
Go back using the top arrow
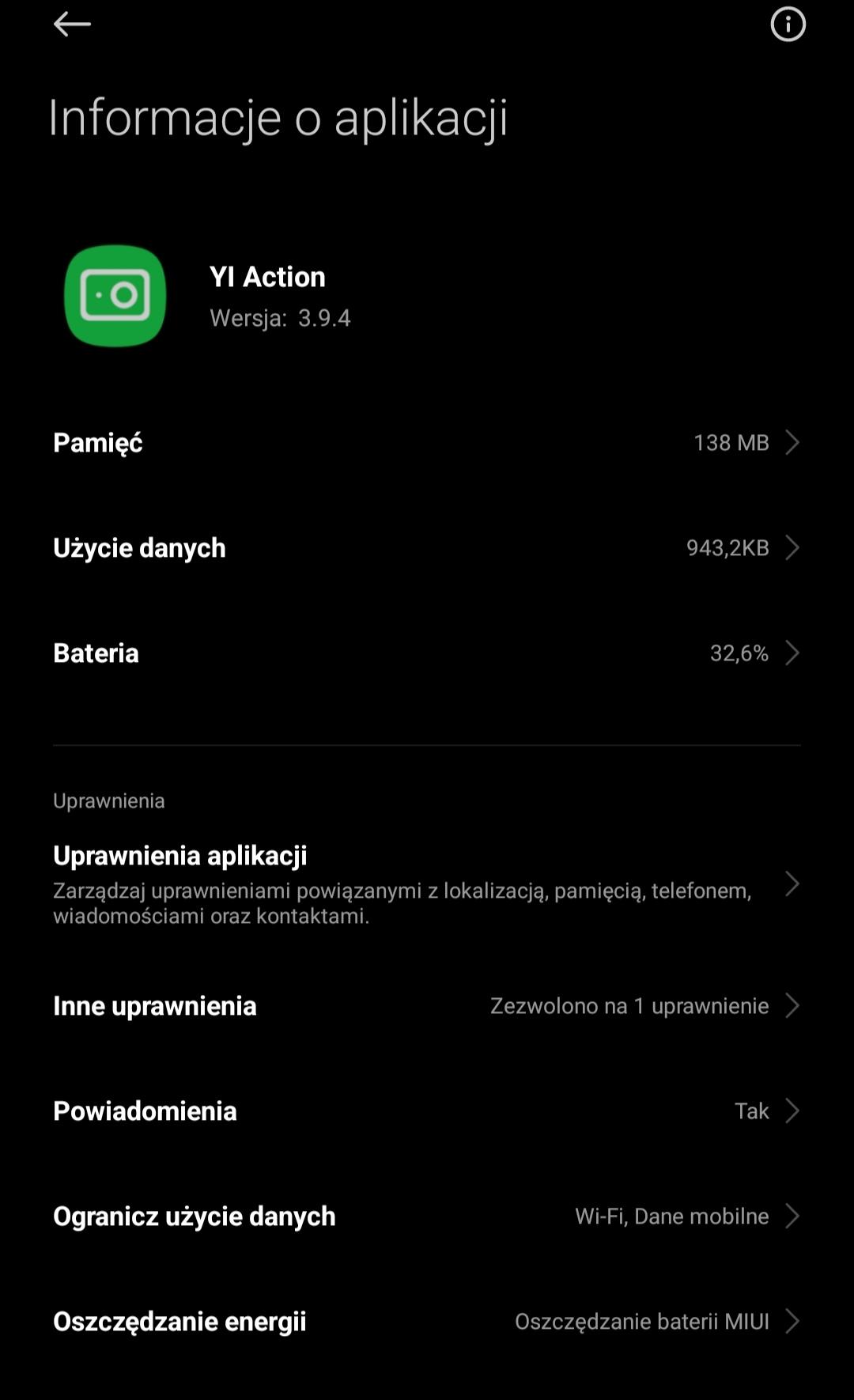(72, 25)
